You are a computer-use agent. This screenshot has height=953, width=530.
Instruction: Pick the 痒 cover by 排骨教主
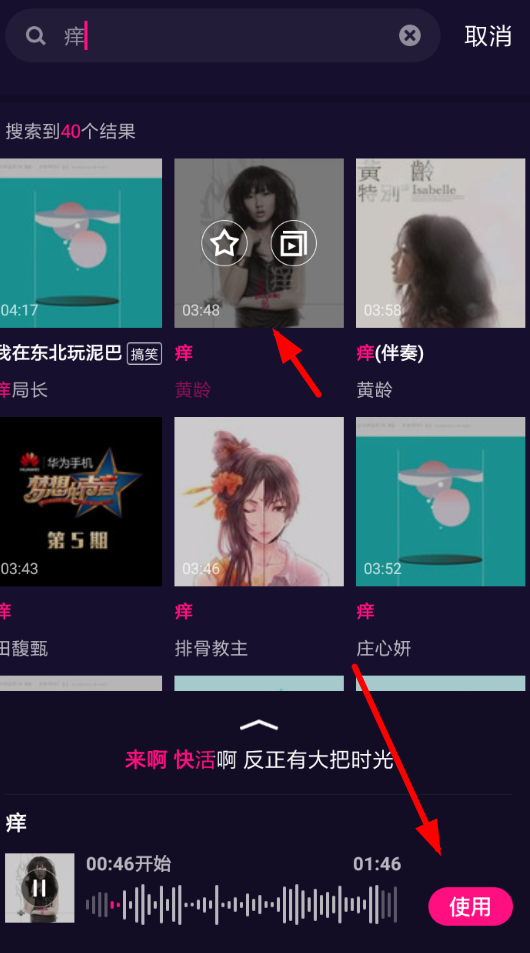(x=259, y=501)
